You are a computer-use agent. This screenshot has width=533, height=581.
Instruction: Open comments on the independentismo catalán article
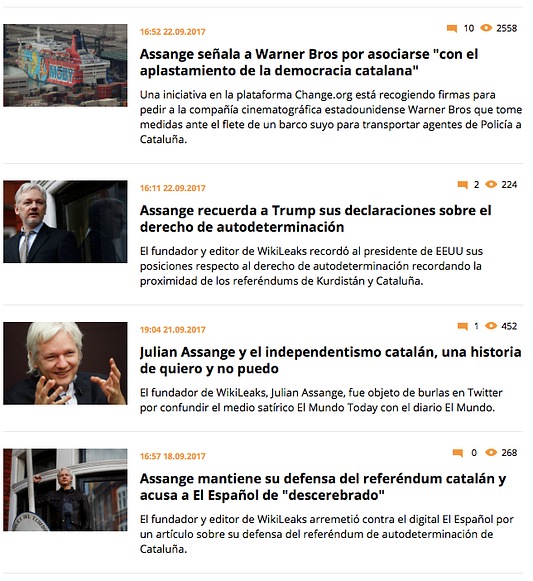[x=463, y=326]
